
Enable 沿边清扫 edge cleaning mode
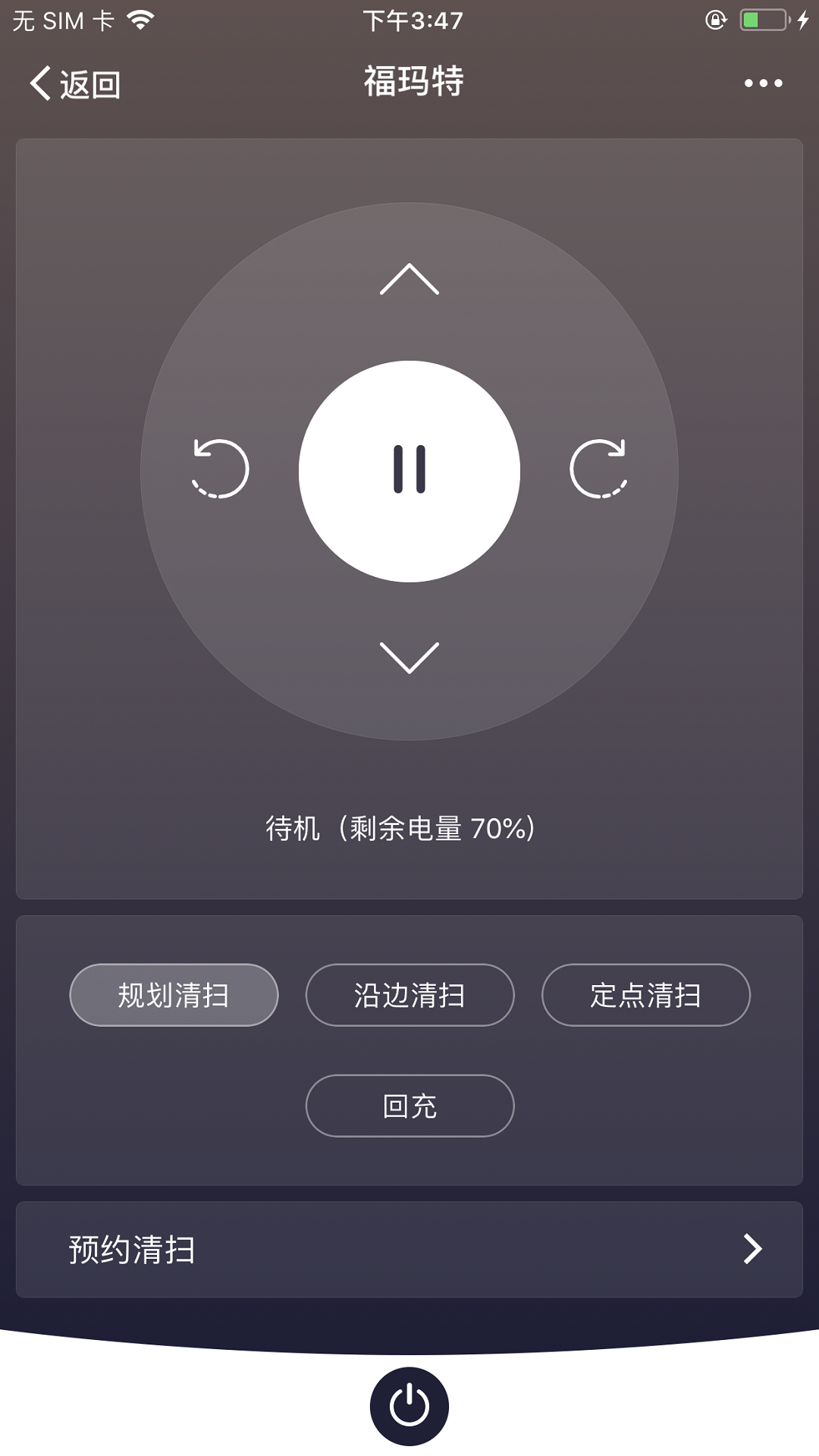point(409,995)
